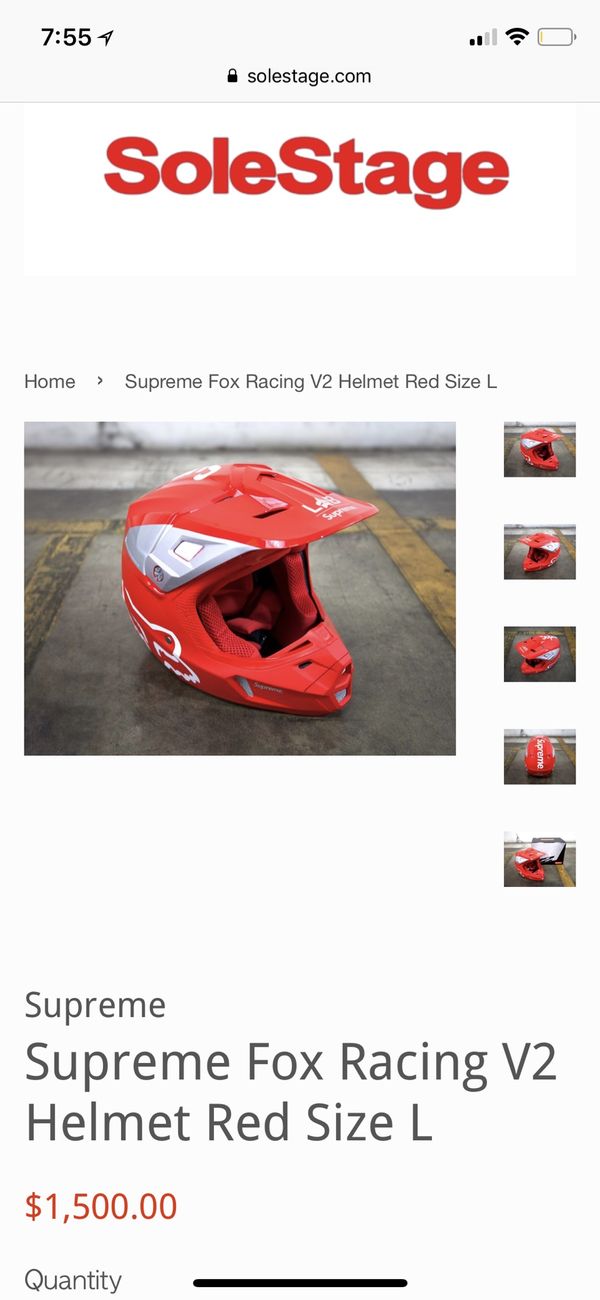The width and height of the screenshot is (600, 1300).
Task: Select the first helmet thumbnail
Action: pos(540,449)
